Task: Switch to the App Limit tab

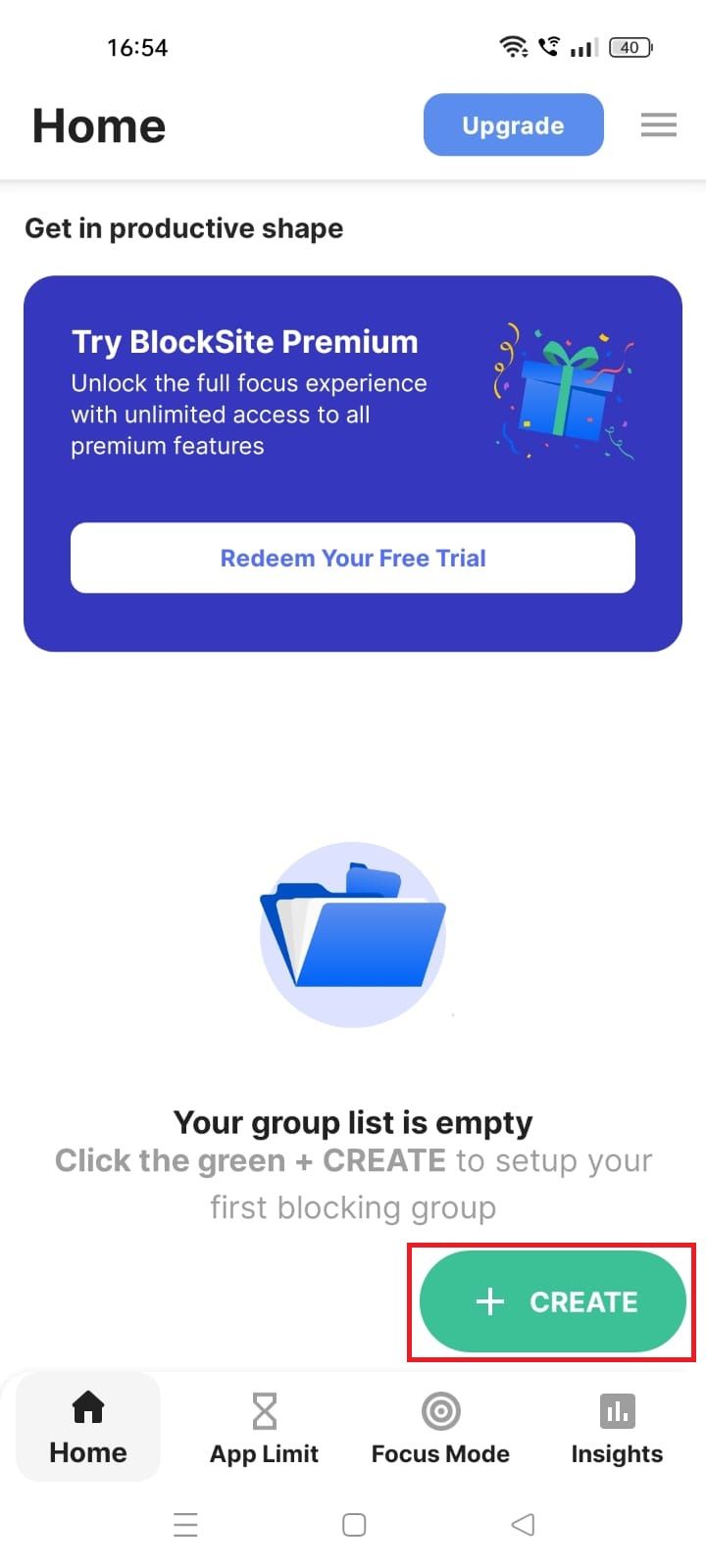Action: pos(264,1428)
